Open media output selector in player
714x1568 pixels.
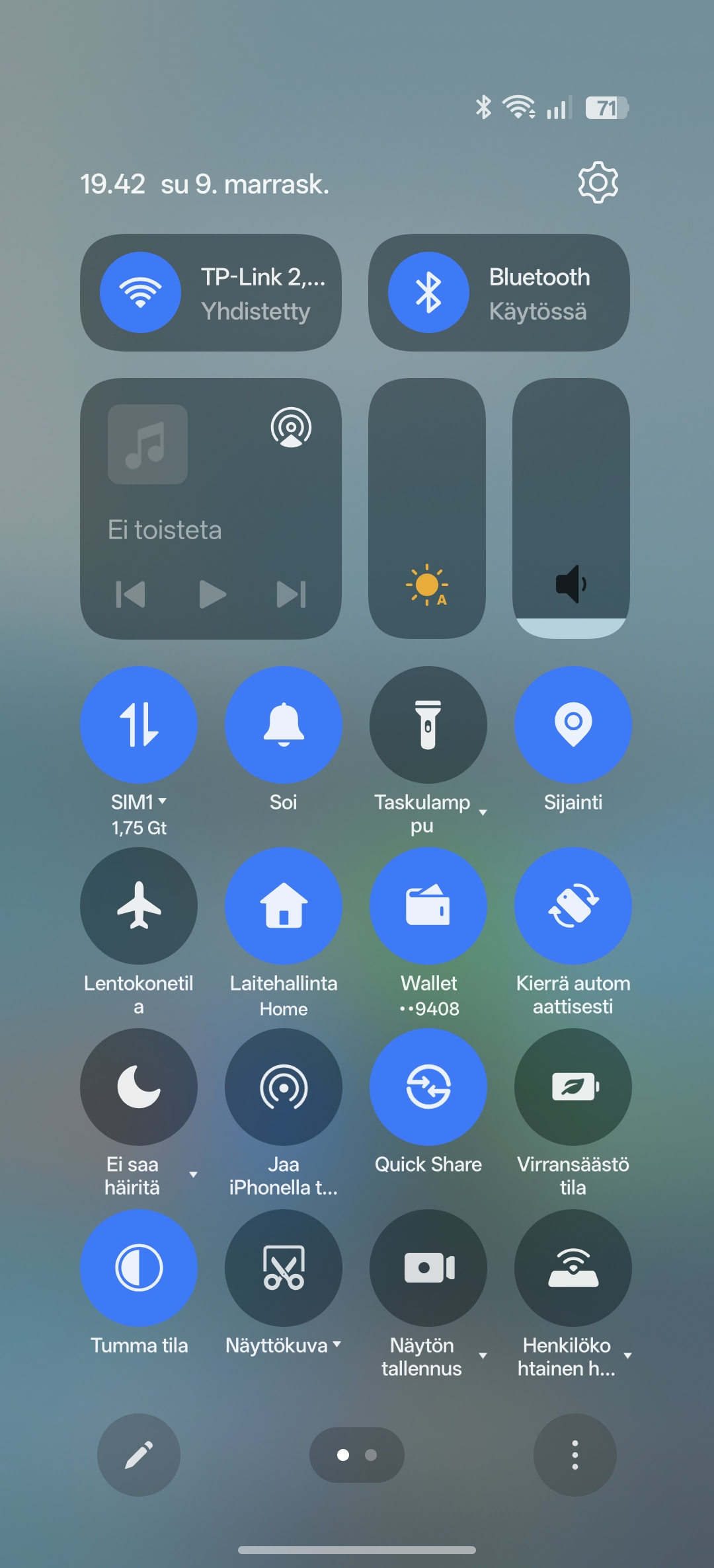coord(291,428)
